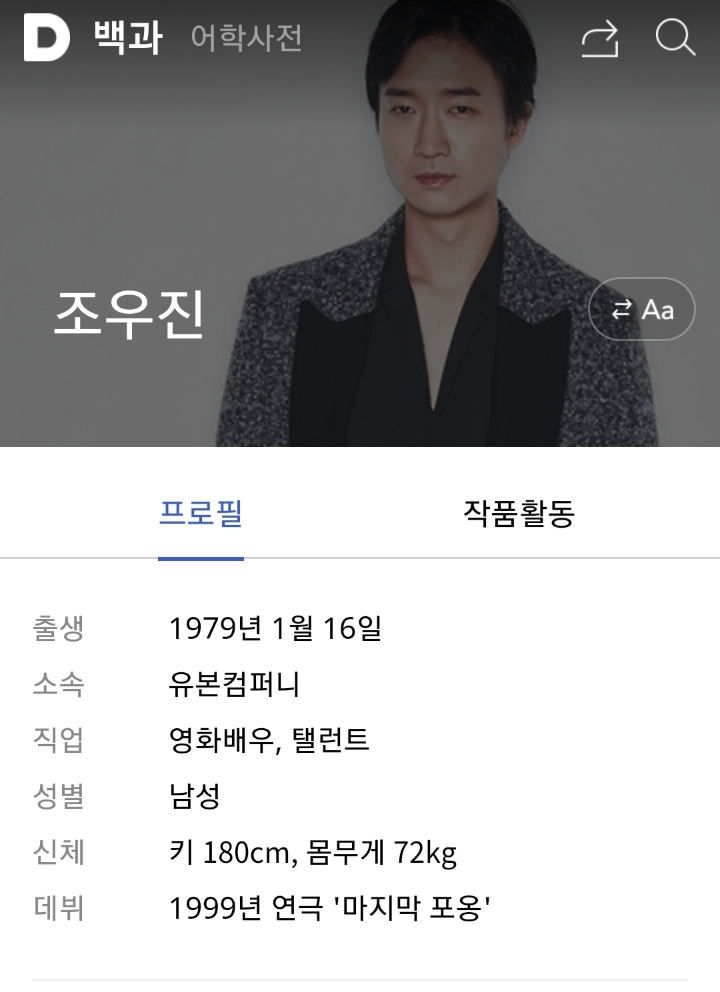The image size is (720, 992).
Task: Click the swap arrows inside the Aa button
Action: click(622, 310)
